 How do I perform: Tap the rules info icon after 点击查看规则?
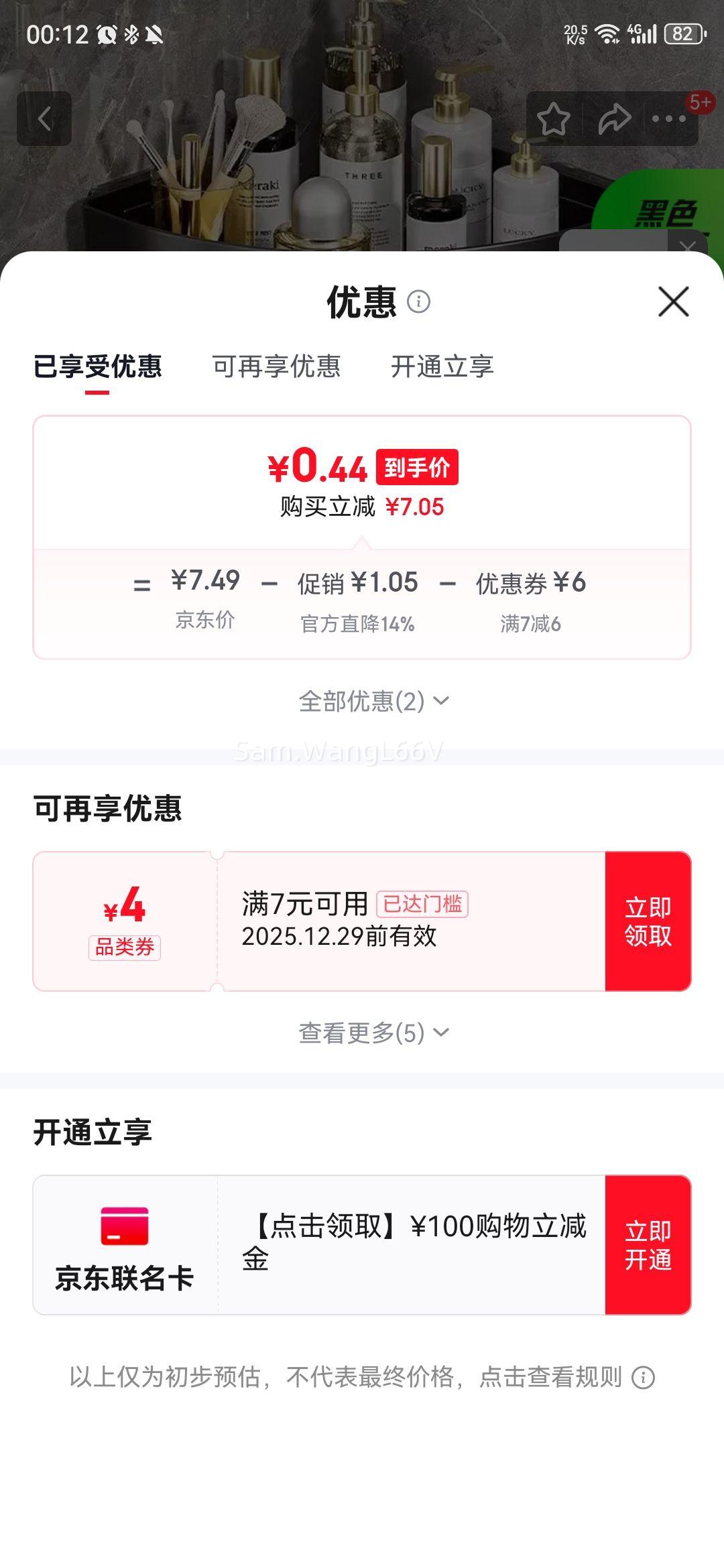(644, 1378)
